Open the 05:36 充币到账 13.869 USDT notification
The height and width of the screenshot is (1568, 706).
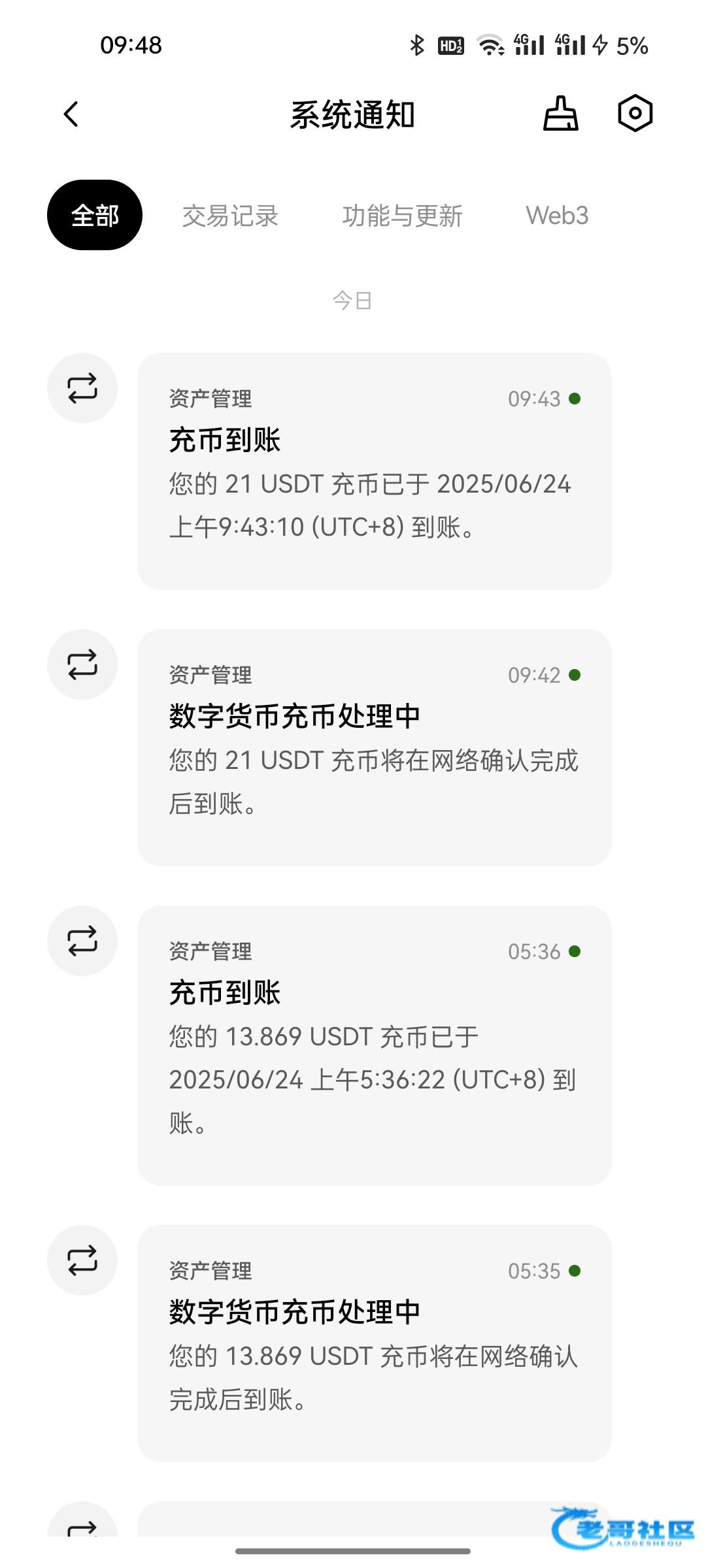pyautogui.click(x=374, y=1045)
